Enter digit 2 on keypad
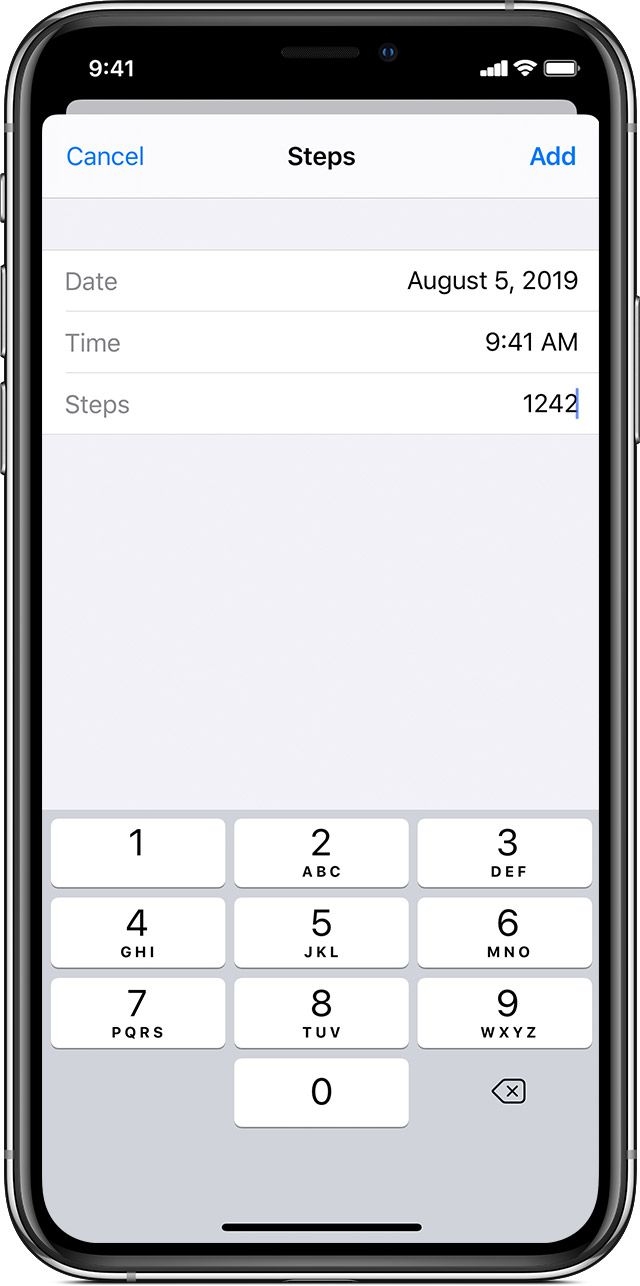 pyautogui.click(x=321, y=853)
